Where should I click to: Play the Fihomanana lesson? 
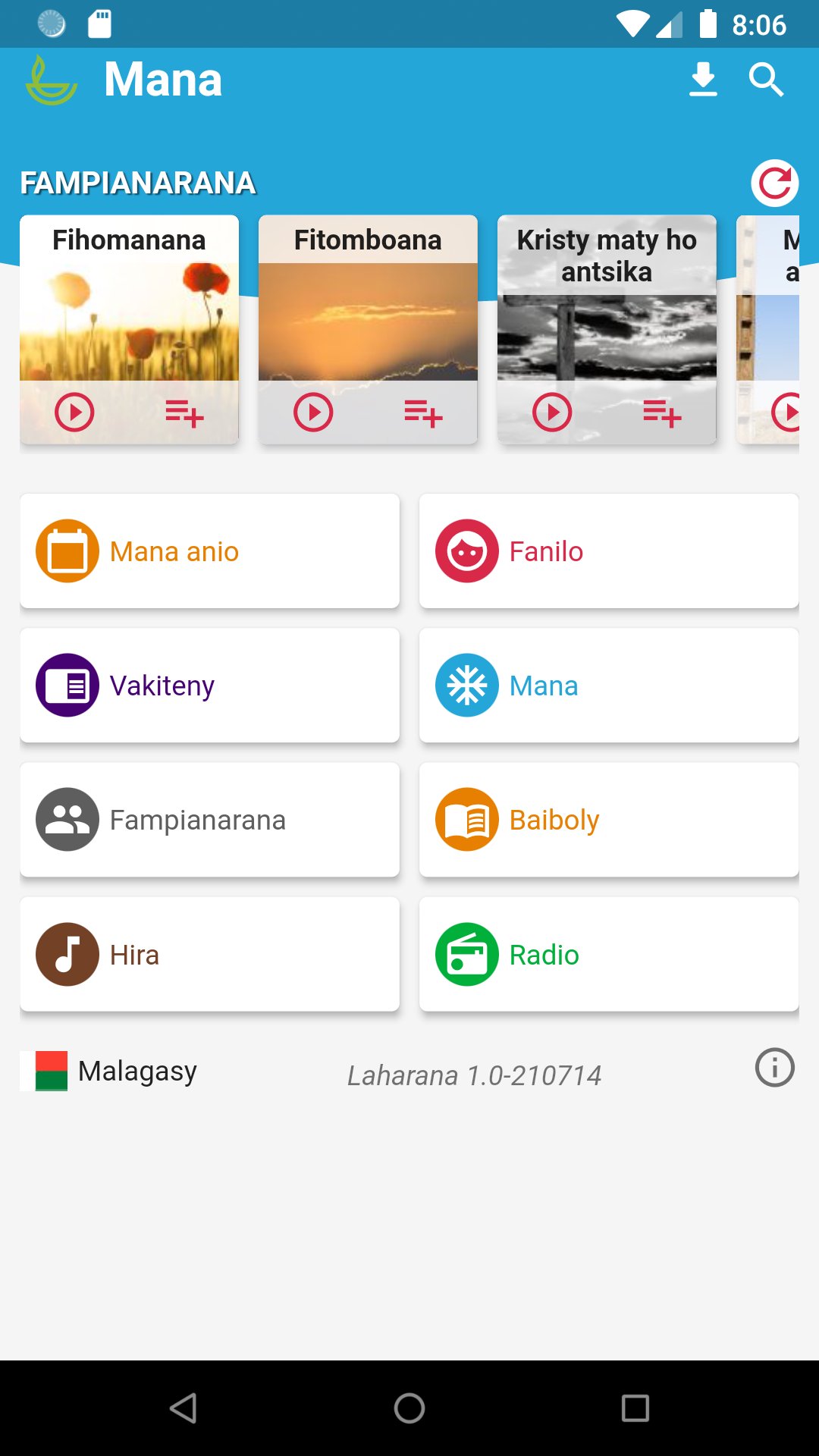click(x=74, y=413)
